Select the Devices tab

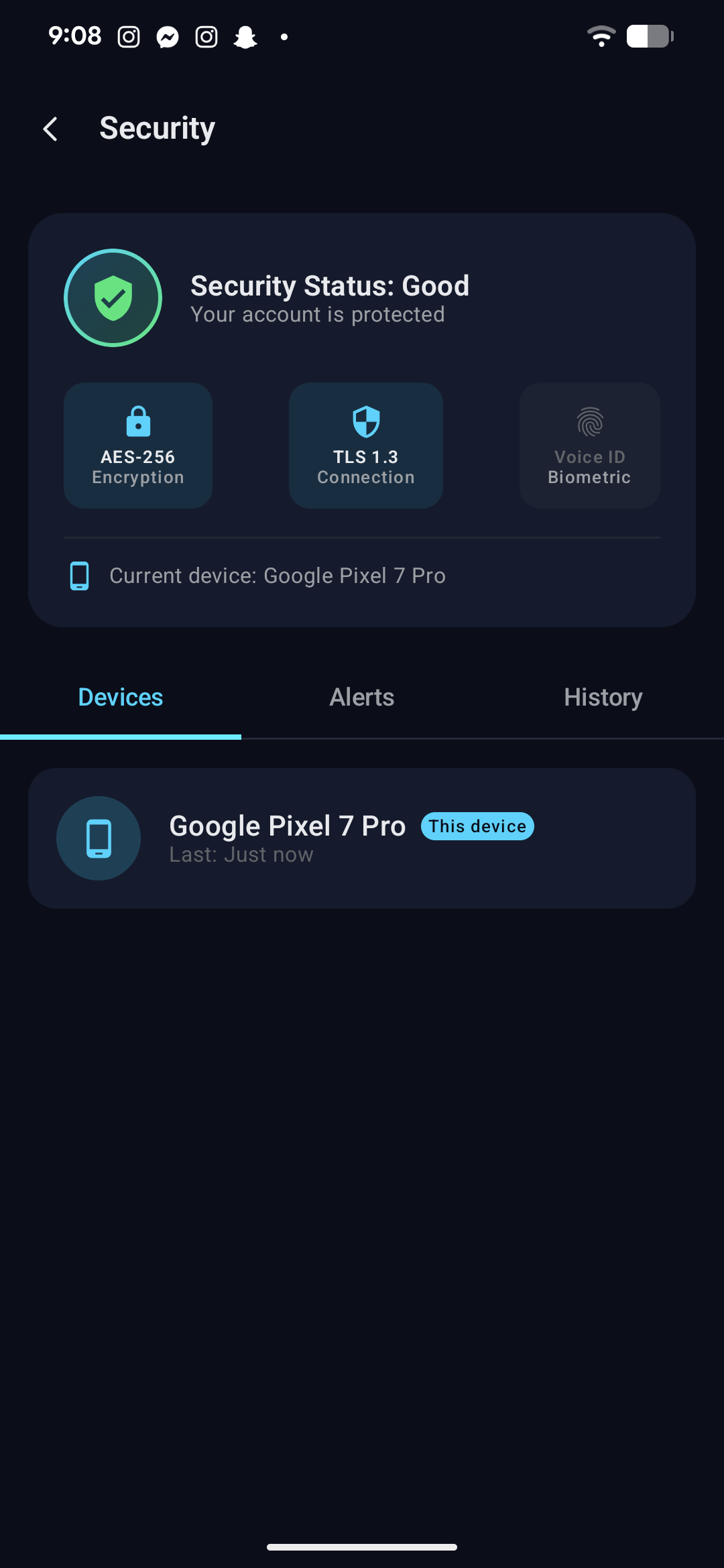coord(121,698)
